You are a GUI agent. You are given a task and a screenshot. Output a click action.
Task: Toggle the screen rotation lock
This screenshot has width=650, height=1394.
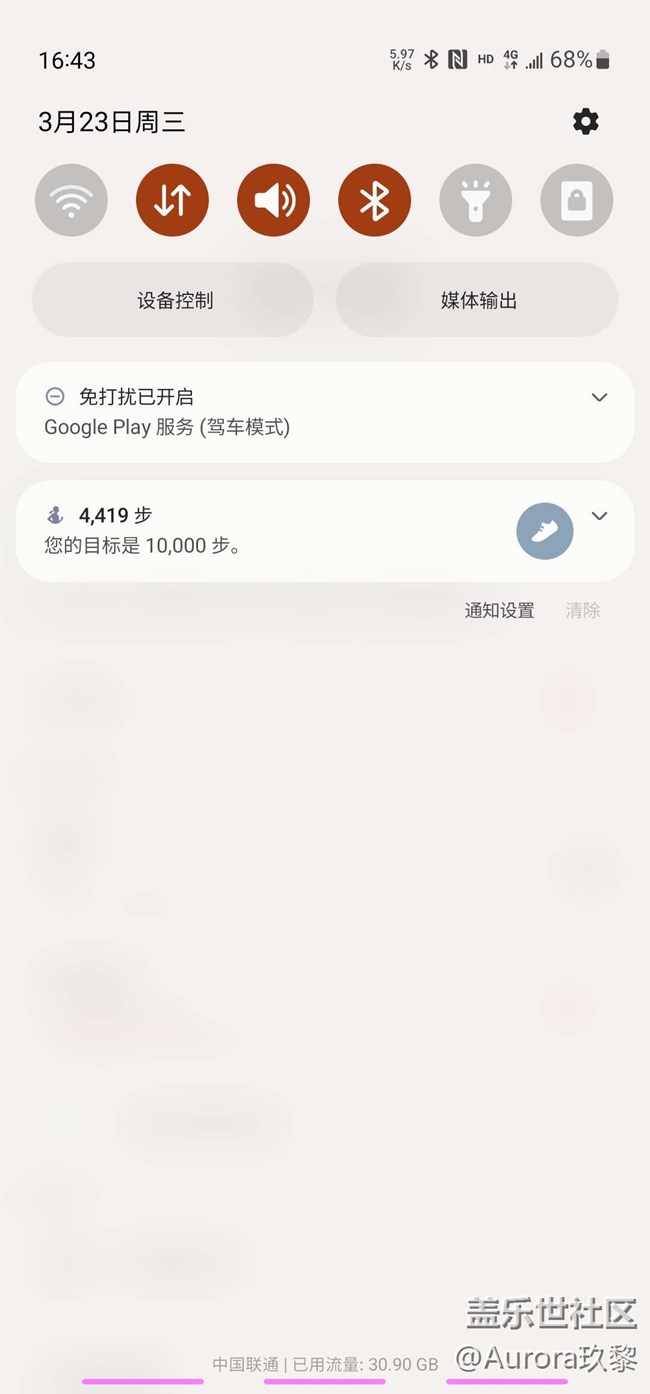(x=576, y=200)
